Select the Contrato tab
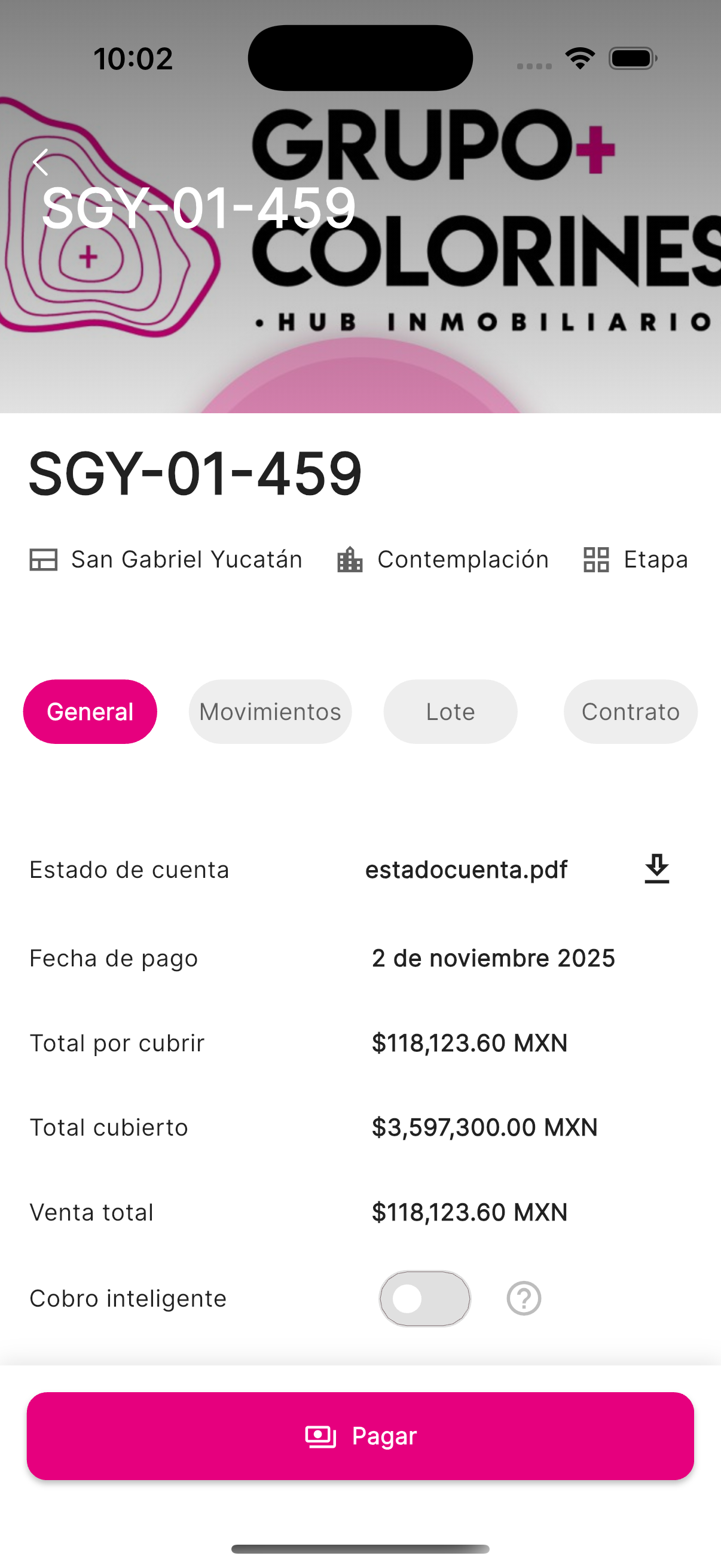 630,711
